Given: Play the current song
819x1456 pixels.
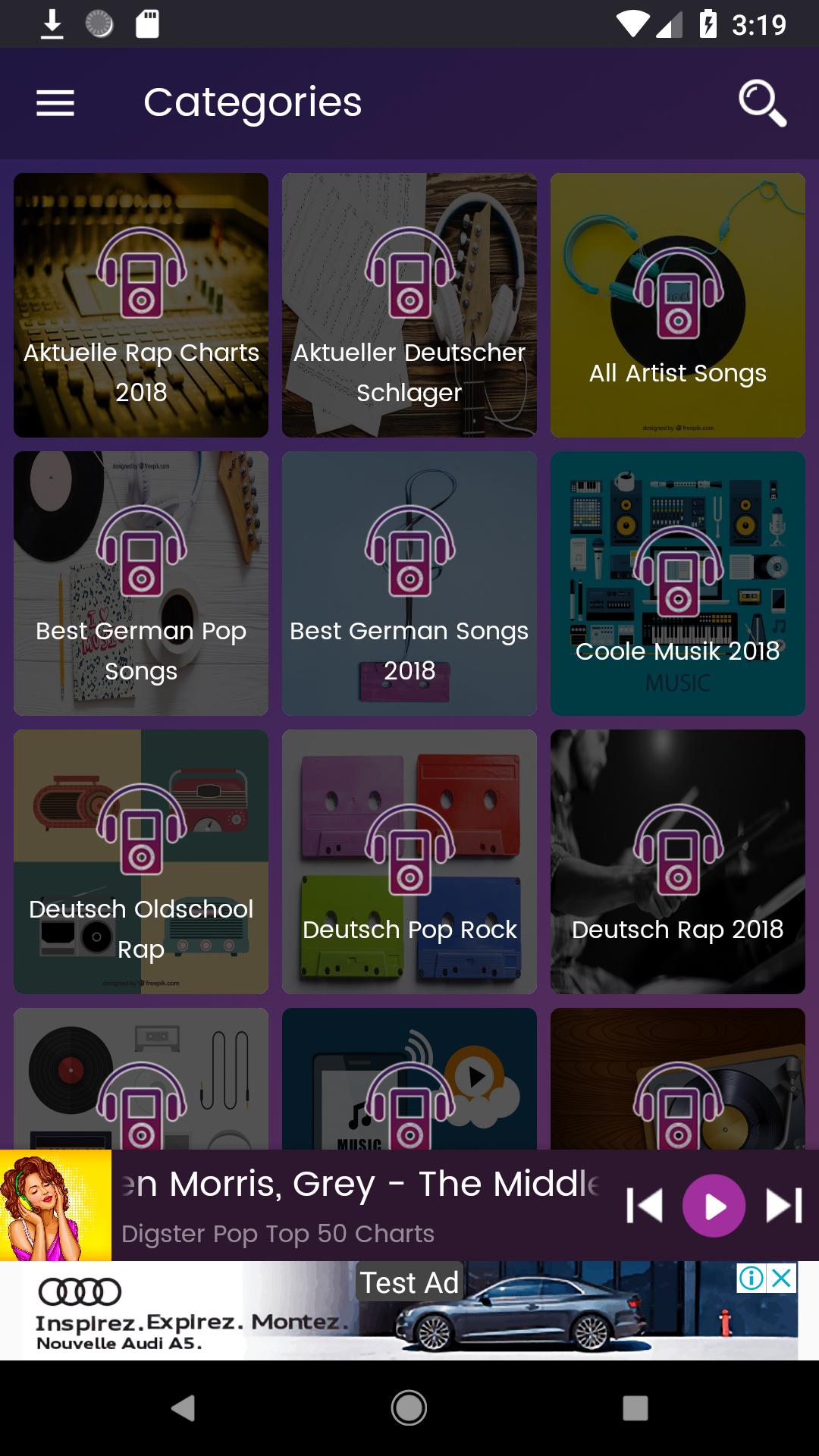Looking at the screenshot, I should point(714,1206).
